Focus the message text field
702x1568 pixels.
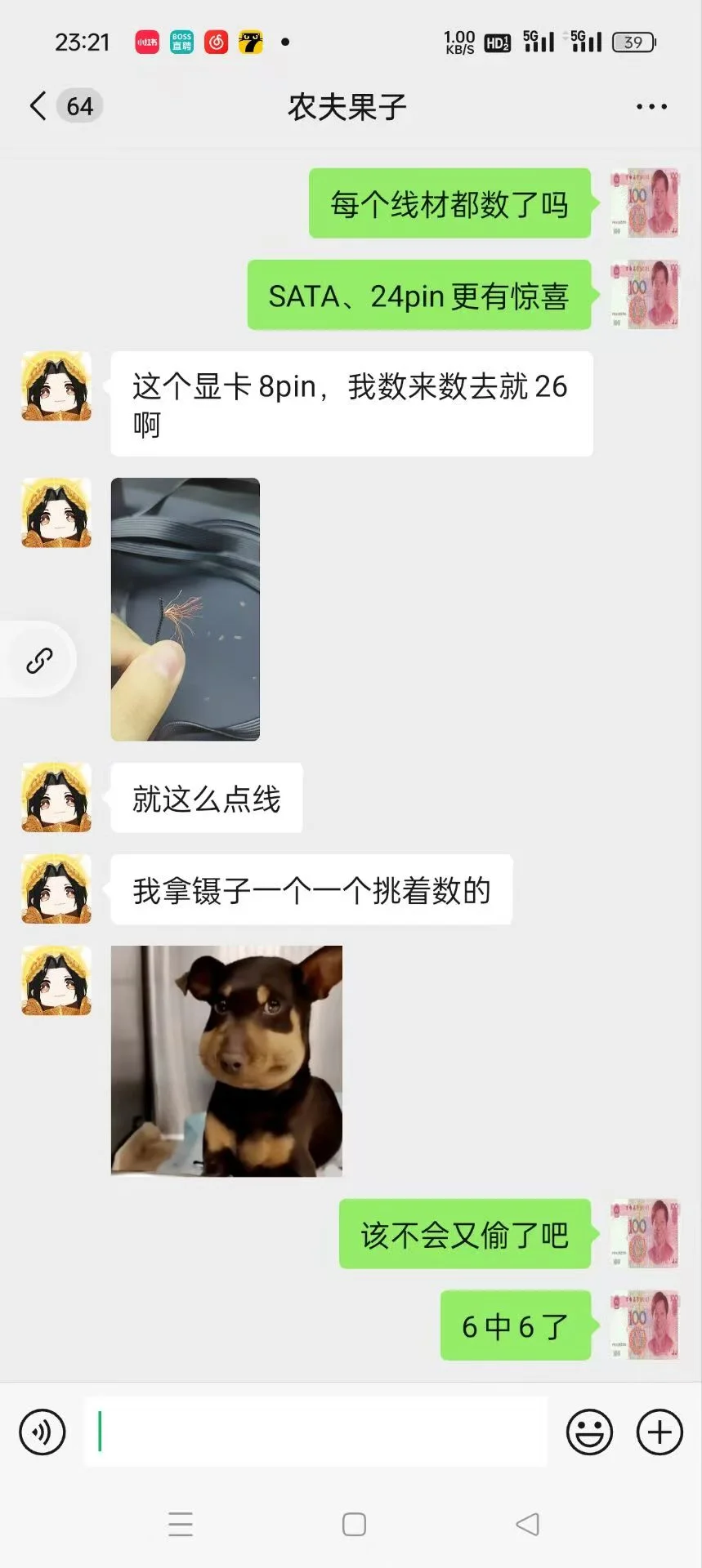click(x=315, y=1432)
